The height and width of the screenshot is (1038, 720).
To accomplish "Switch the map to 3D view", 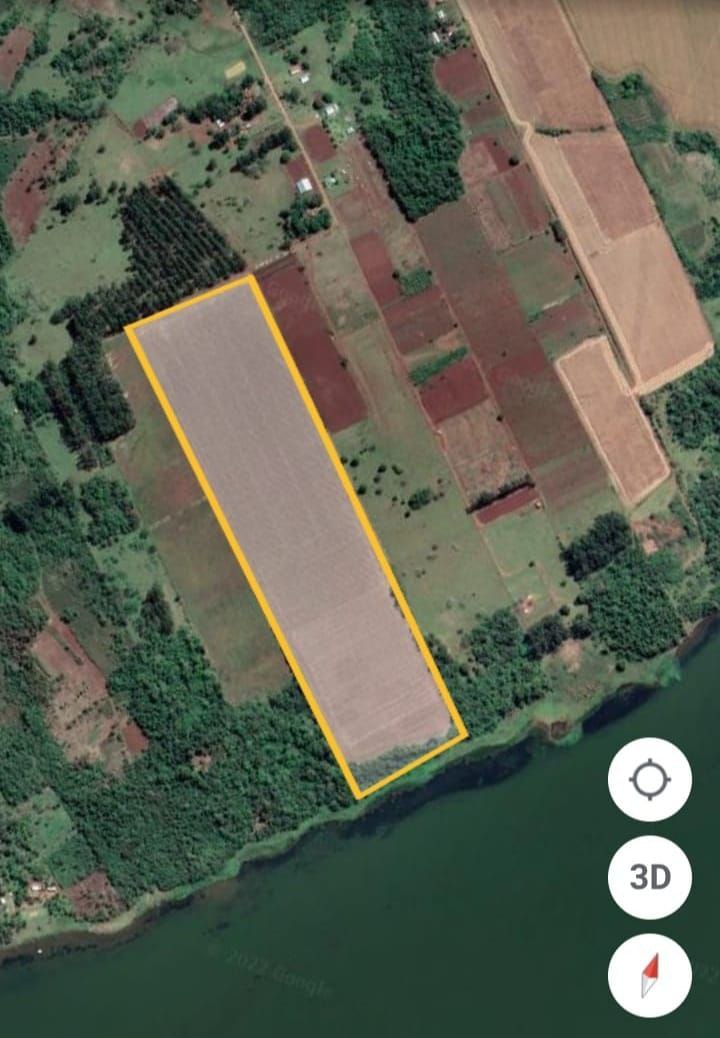I will 649,877.
